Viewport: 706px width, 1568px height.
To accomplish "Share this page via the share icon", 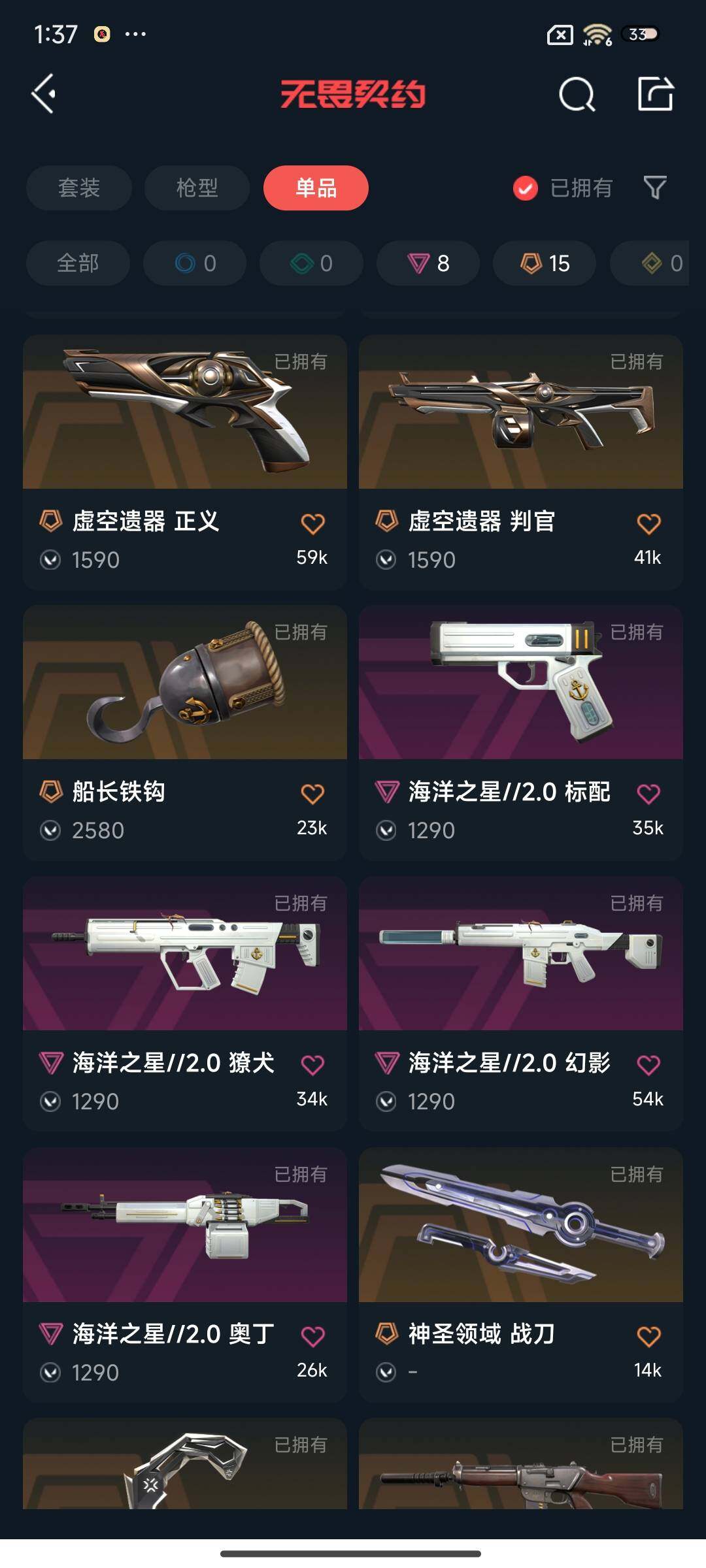I will (x=655, y=94).
